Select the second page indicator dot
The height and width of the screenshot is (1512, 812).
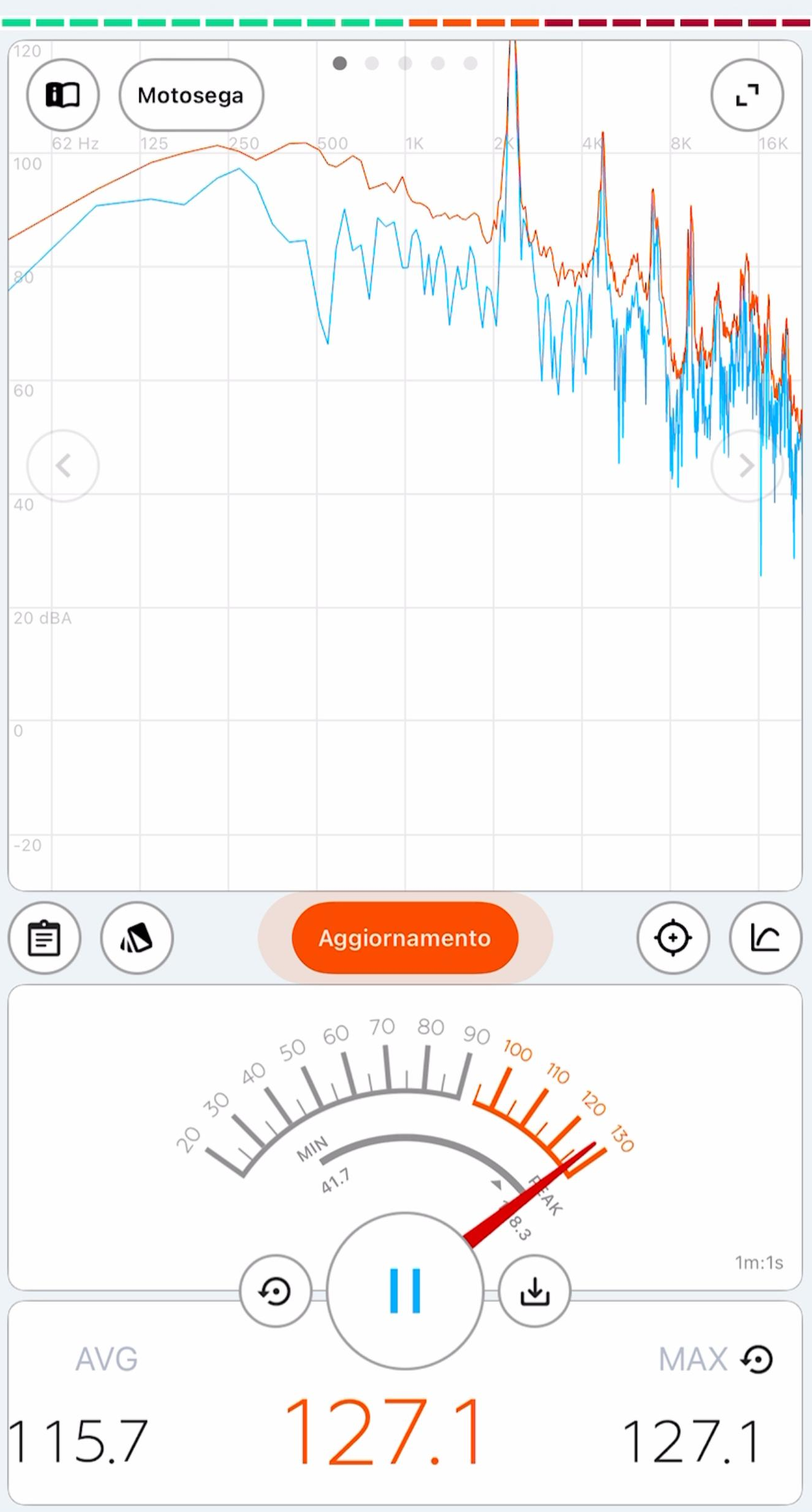point(372,62)
